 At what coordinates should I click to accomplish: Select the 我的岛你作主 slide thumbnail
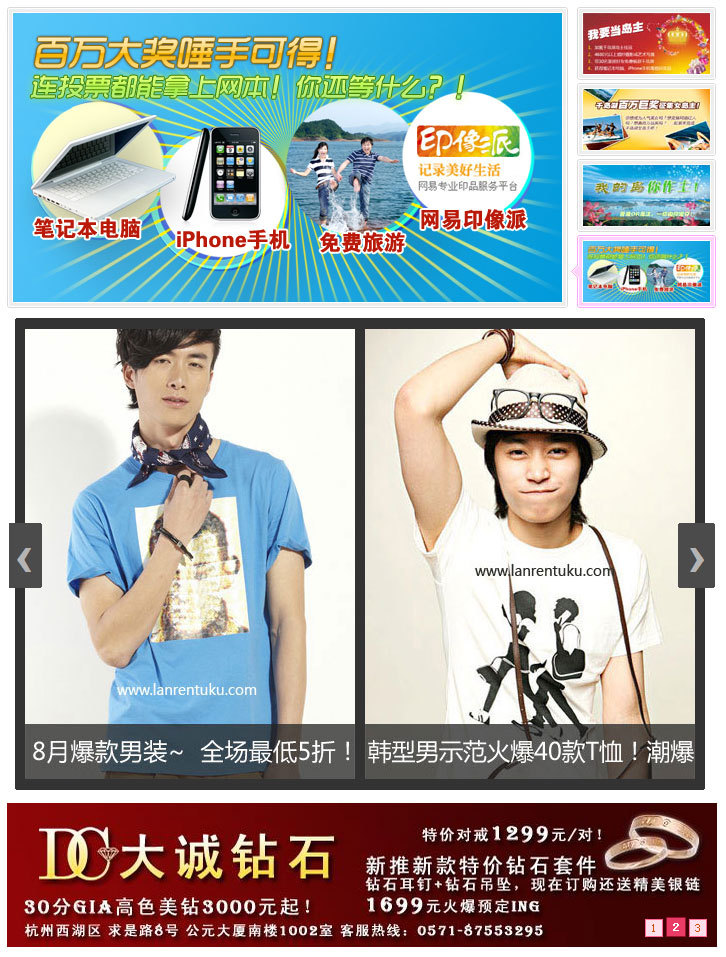tap(646, 195)
